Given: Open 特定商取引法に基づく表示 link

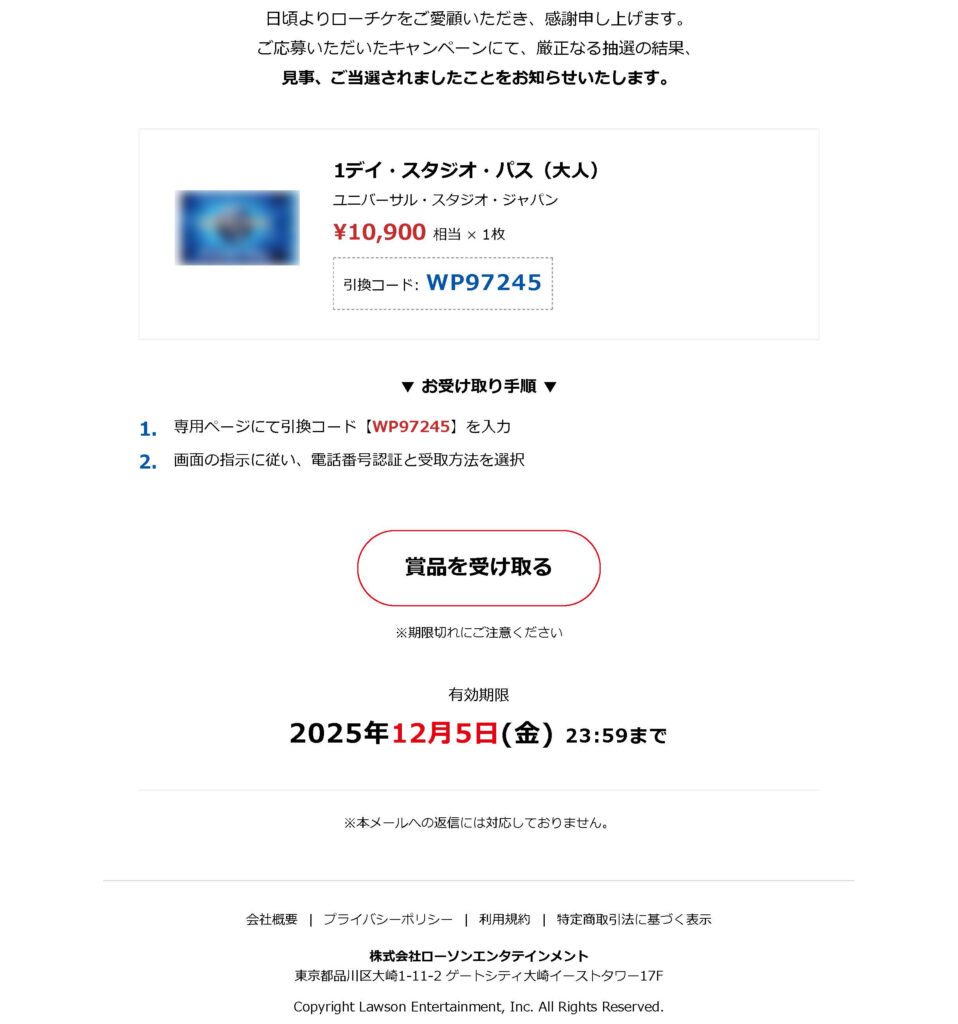Looking at the screenshot, I should [634, 919].
